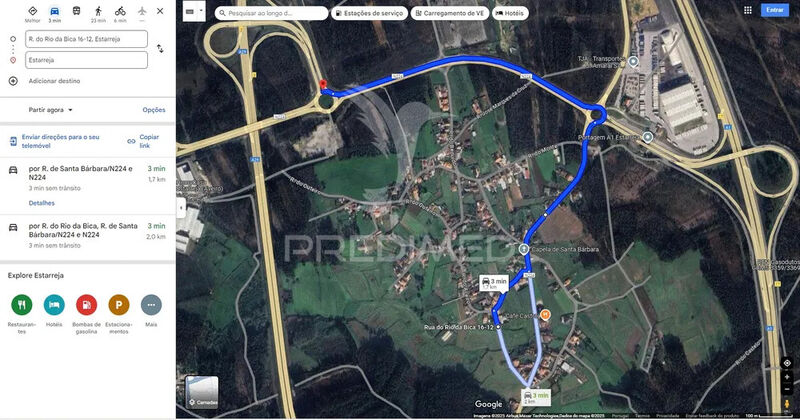
Task: Sign in with the Entrar button
Action: click(x=774, y=10)
